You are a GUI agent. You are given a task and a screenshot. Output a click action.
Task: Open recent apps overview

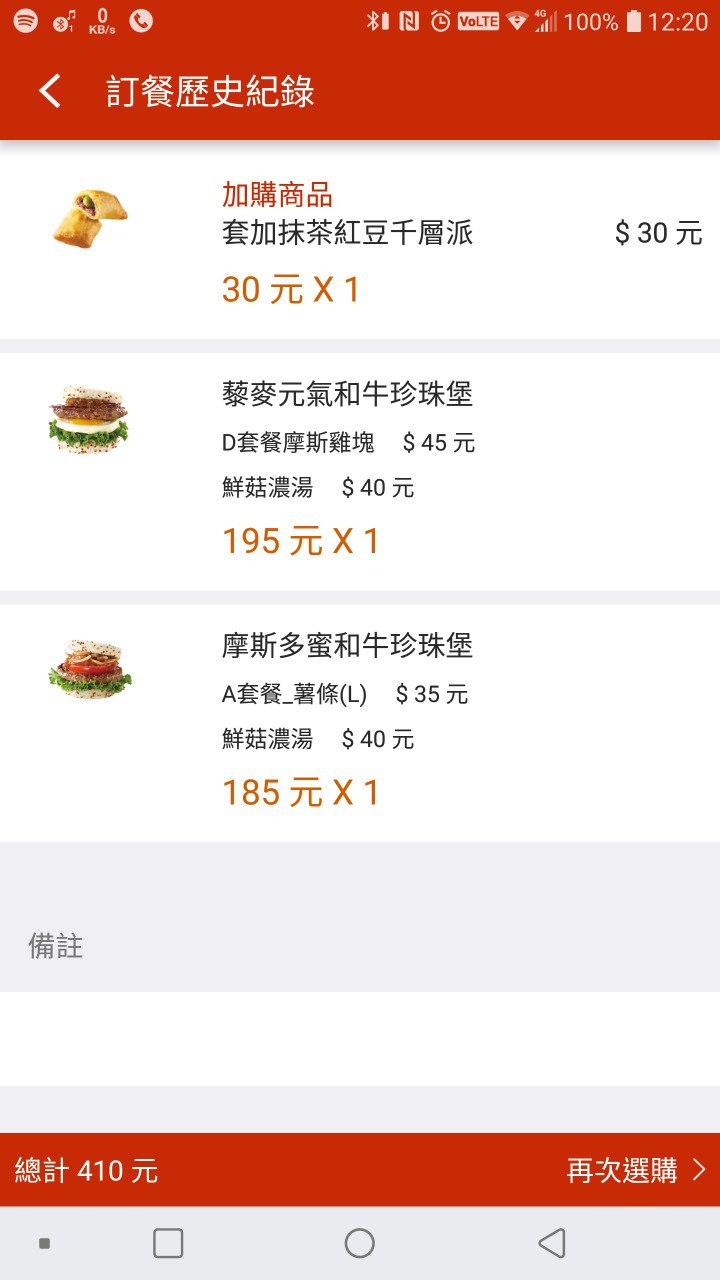click(168, 1243)
